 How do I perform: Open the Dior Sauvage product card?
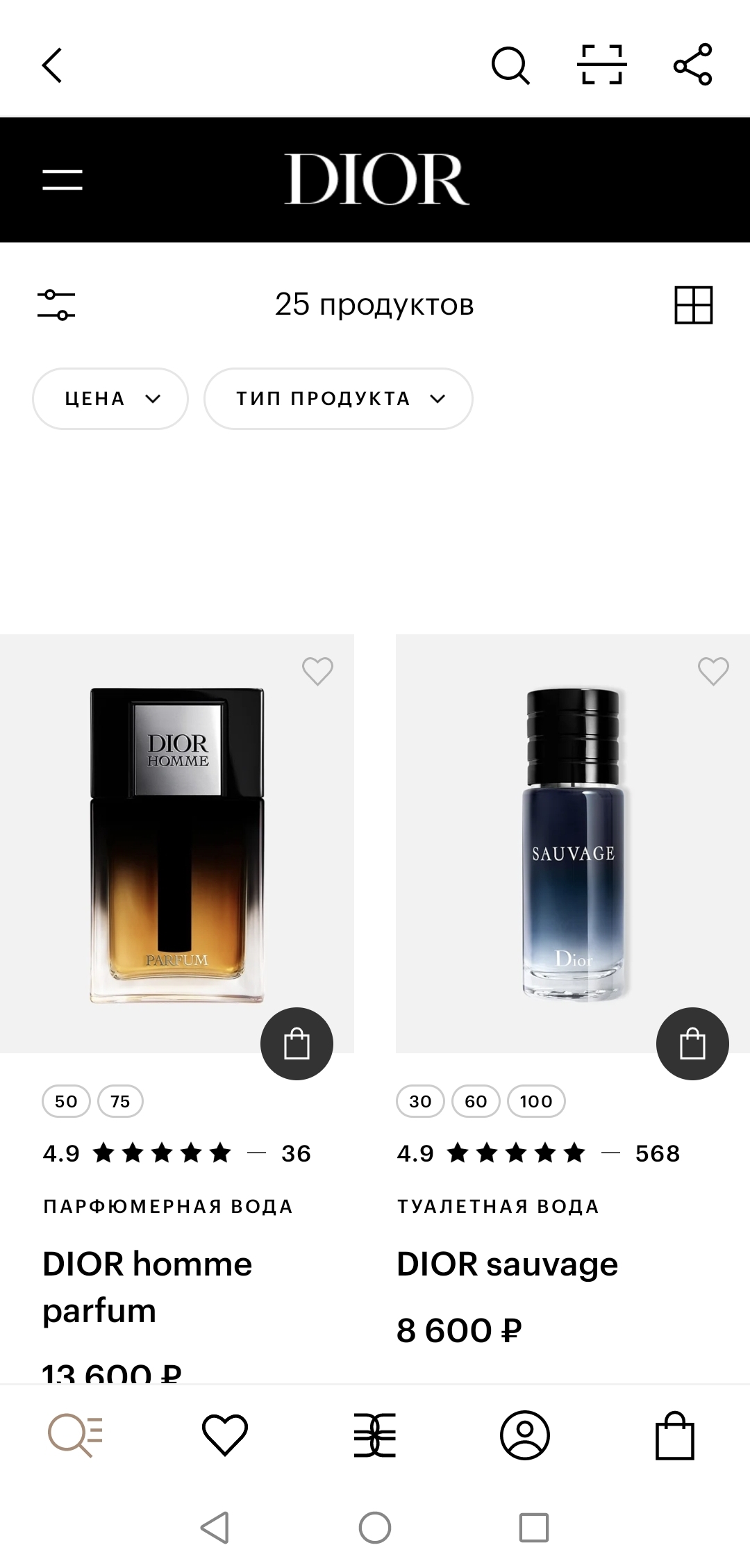[x=572, y=844]
